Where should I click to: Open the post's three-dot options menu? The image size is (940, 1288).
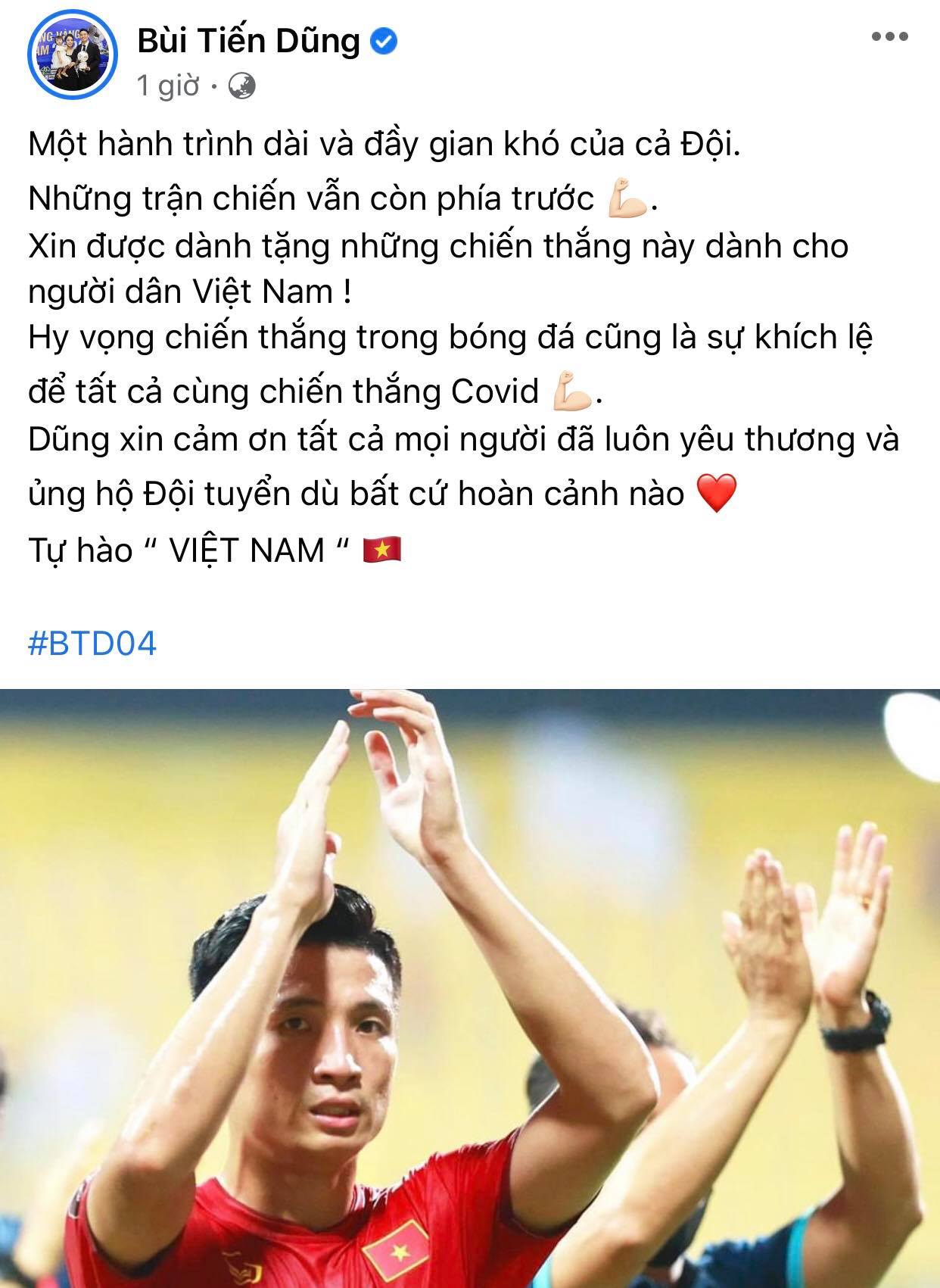coord(889,38)
